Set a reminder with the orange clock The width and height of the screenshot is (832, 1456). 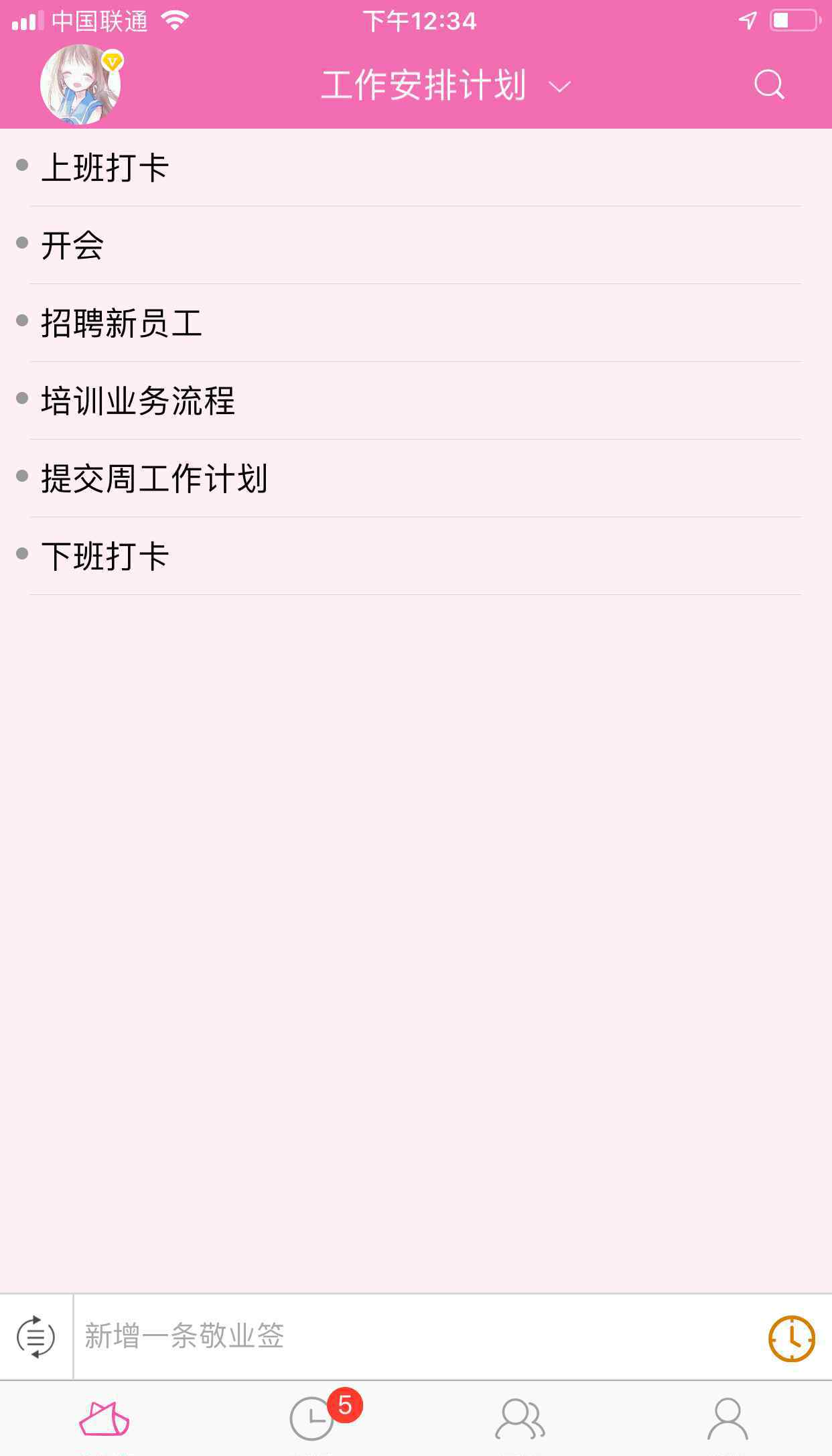tap(791, 1338)
